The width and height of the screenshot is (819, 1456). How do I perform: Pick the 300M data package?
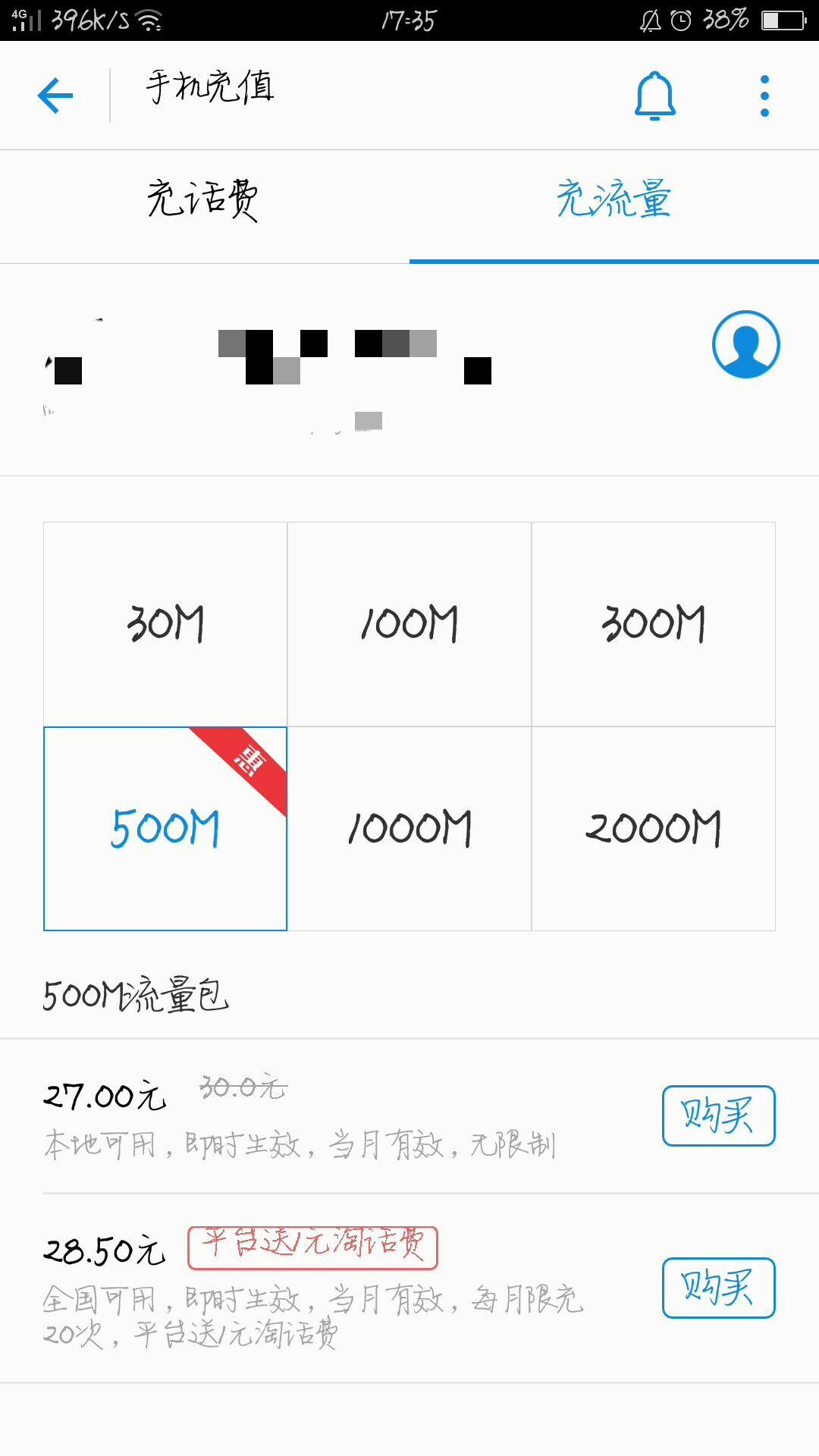[654, 624]
